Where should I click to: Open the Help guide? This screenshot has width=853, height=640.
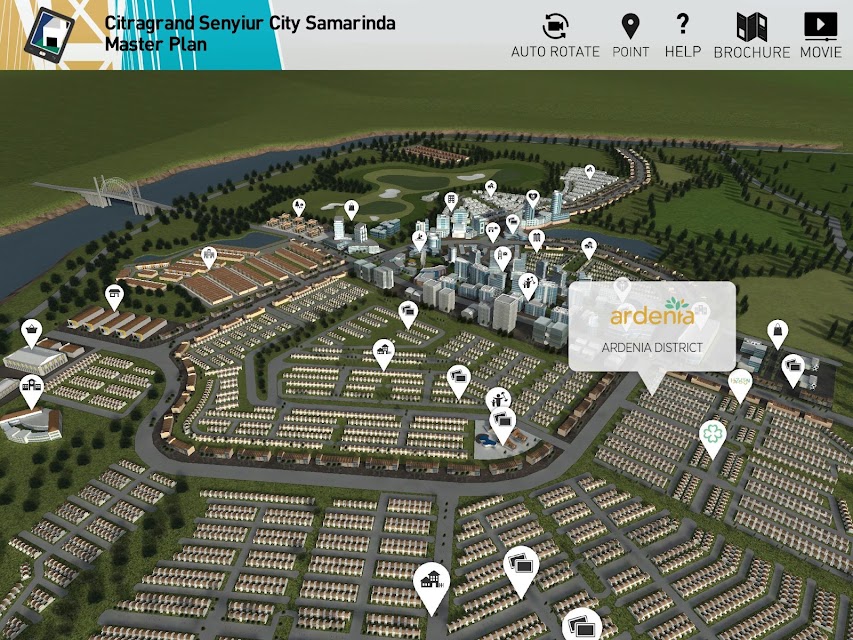683,35
